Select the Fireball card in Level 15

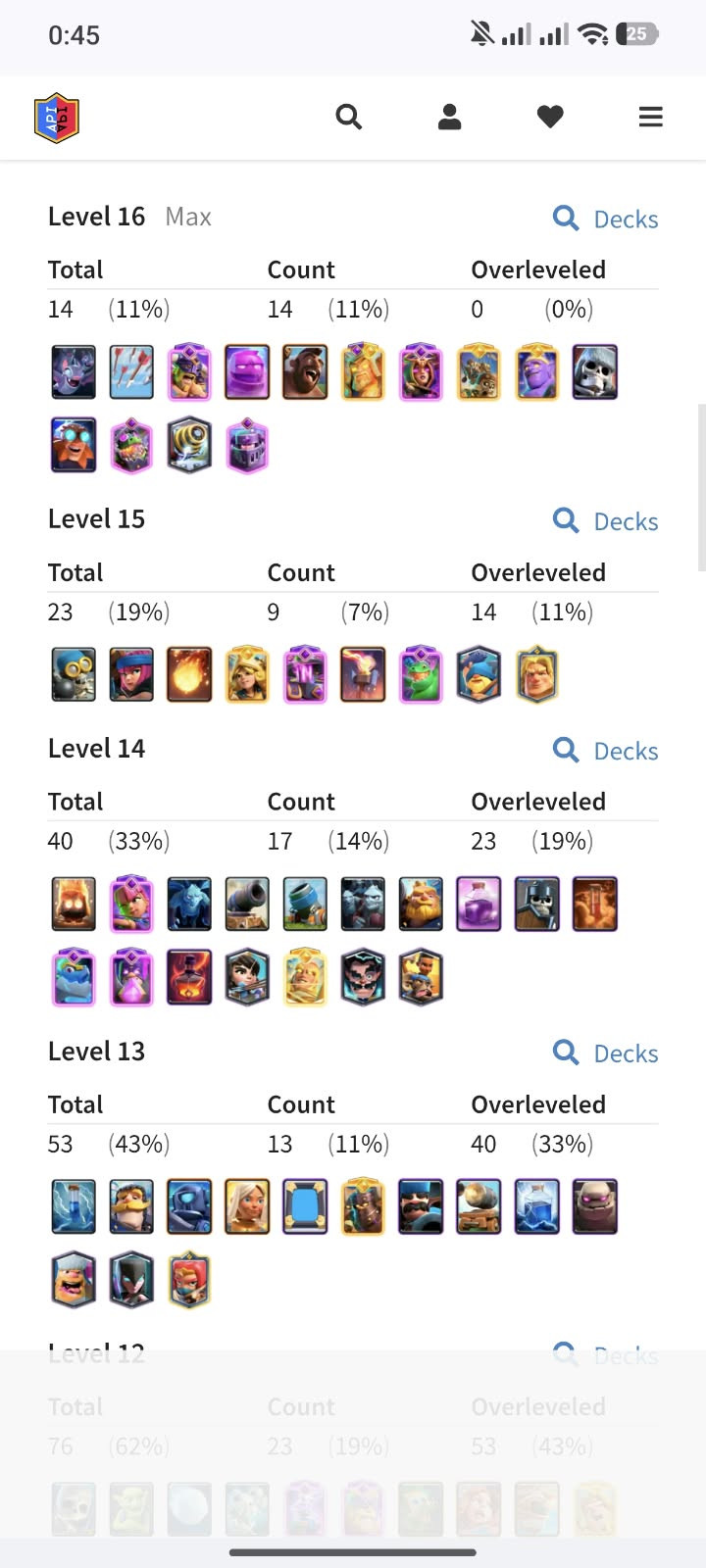189,675
